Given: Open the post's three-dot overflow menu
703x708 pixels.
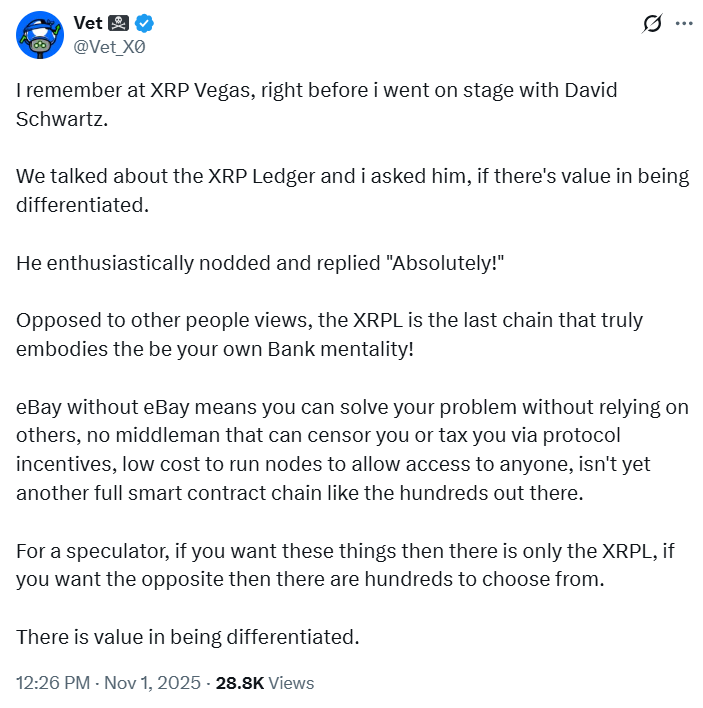Looking at the screenshot, I should [x=683, y=23].
